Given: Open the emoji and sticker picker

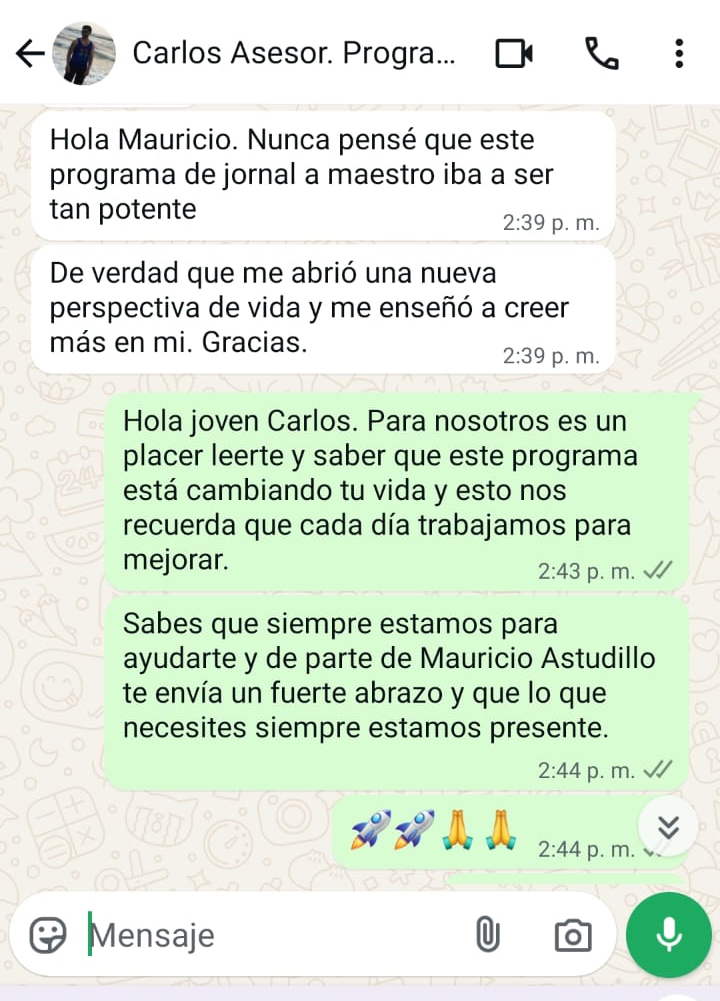Looking at the screenshot, I should (x=47, y=935).
